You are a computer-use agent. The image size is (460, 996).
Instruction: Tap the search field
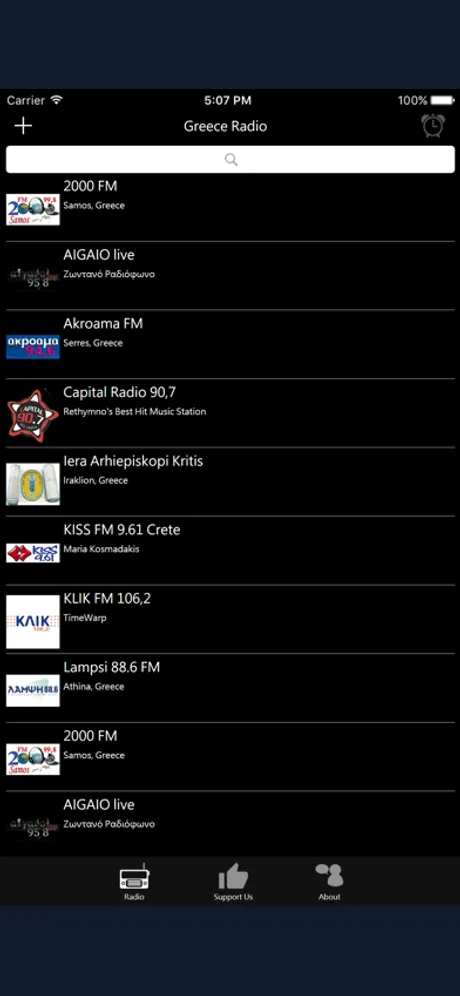230,159
